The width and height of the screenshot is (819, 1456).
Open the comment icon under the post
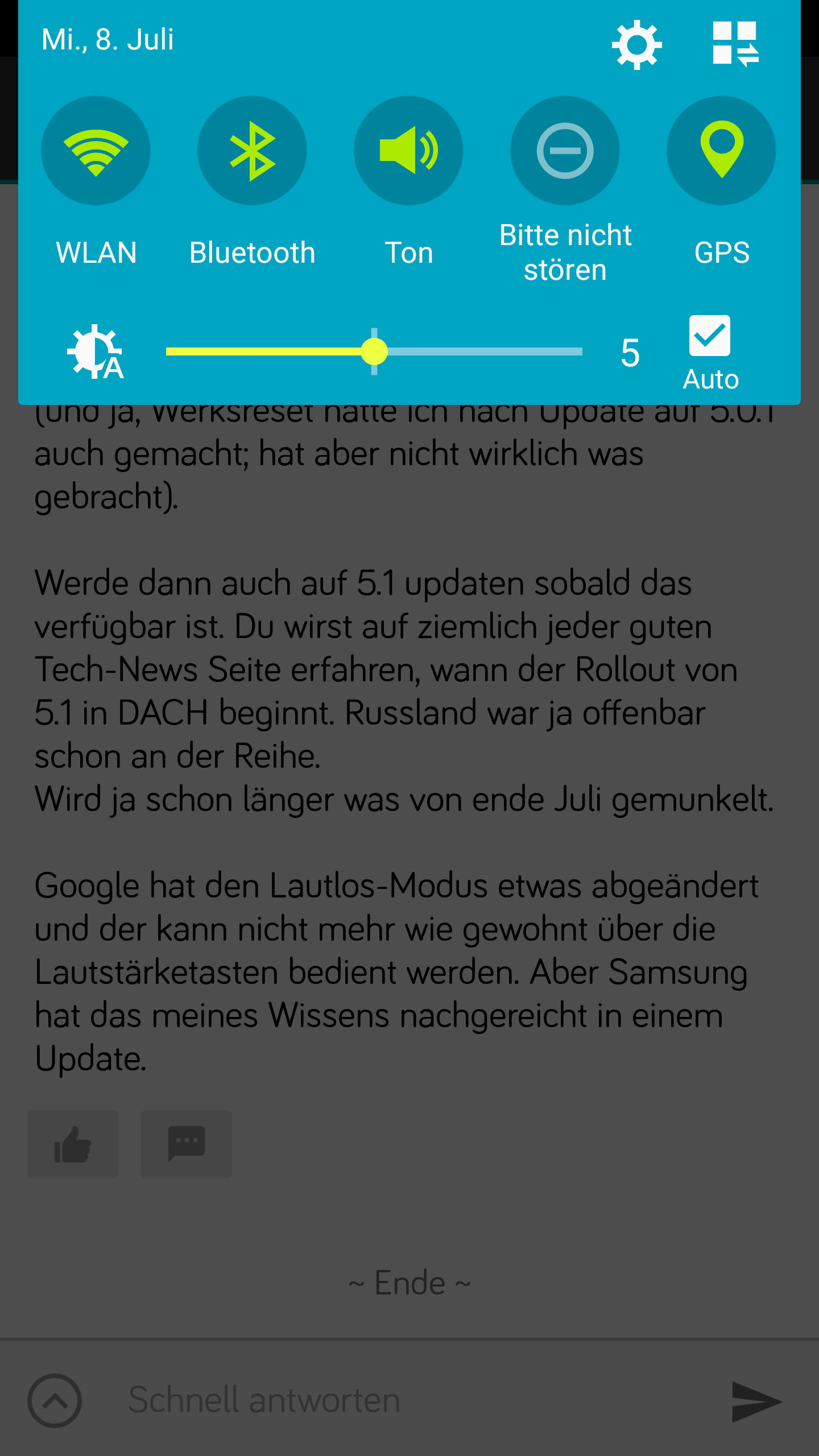(x=187, y=1144)
